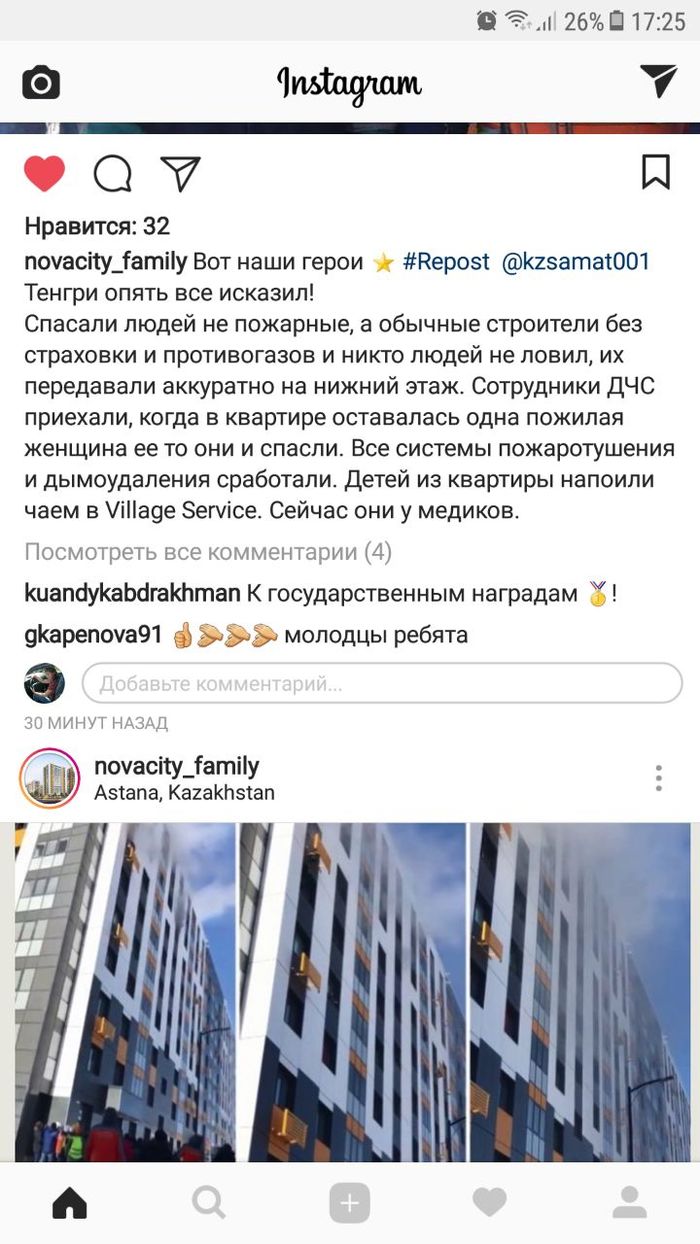This screenshot has height=1244, width=700.
Task: Open the overflow menu on novacity_family's post
Action: 658,778
